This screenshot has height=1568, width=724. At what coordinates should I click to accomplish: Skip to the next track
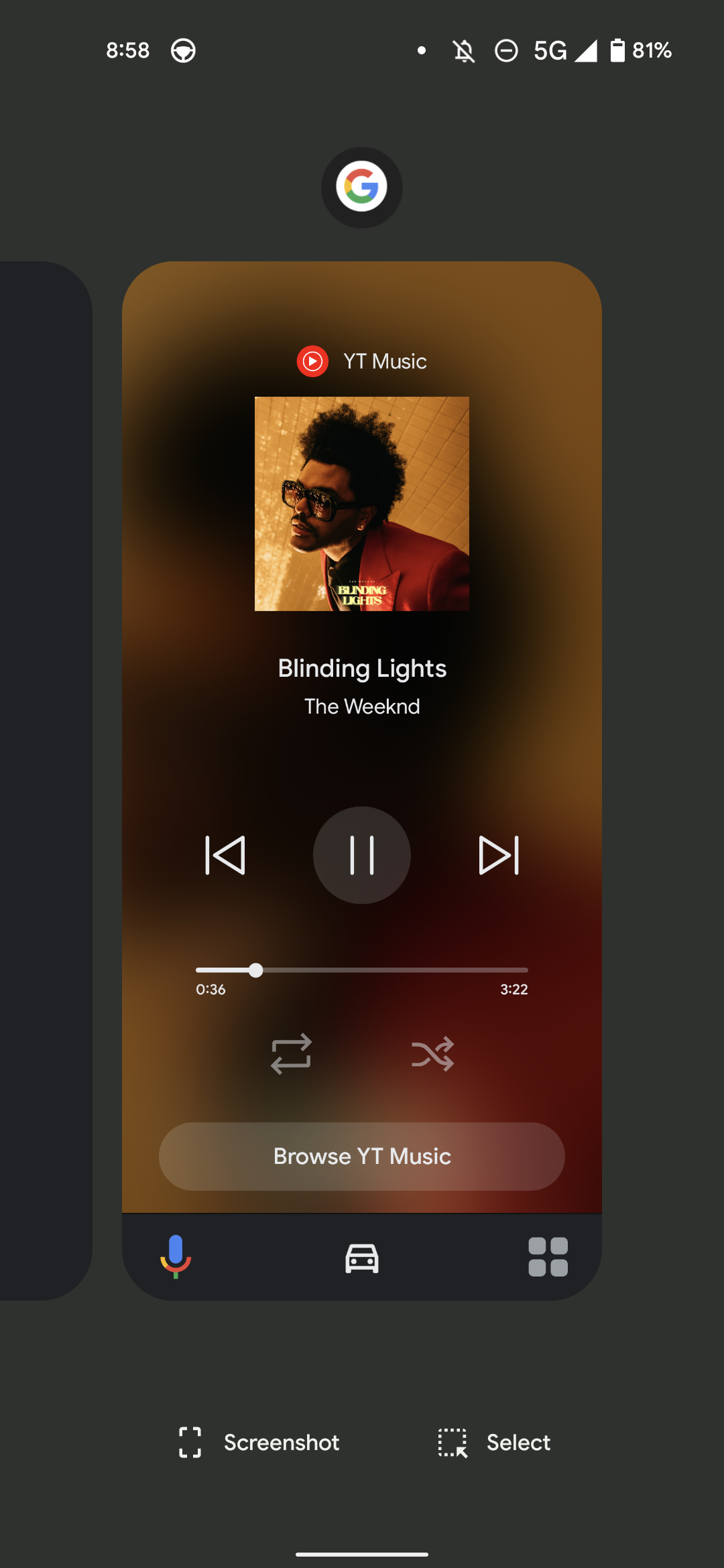(x=499, y=855)
